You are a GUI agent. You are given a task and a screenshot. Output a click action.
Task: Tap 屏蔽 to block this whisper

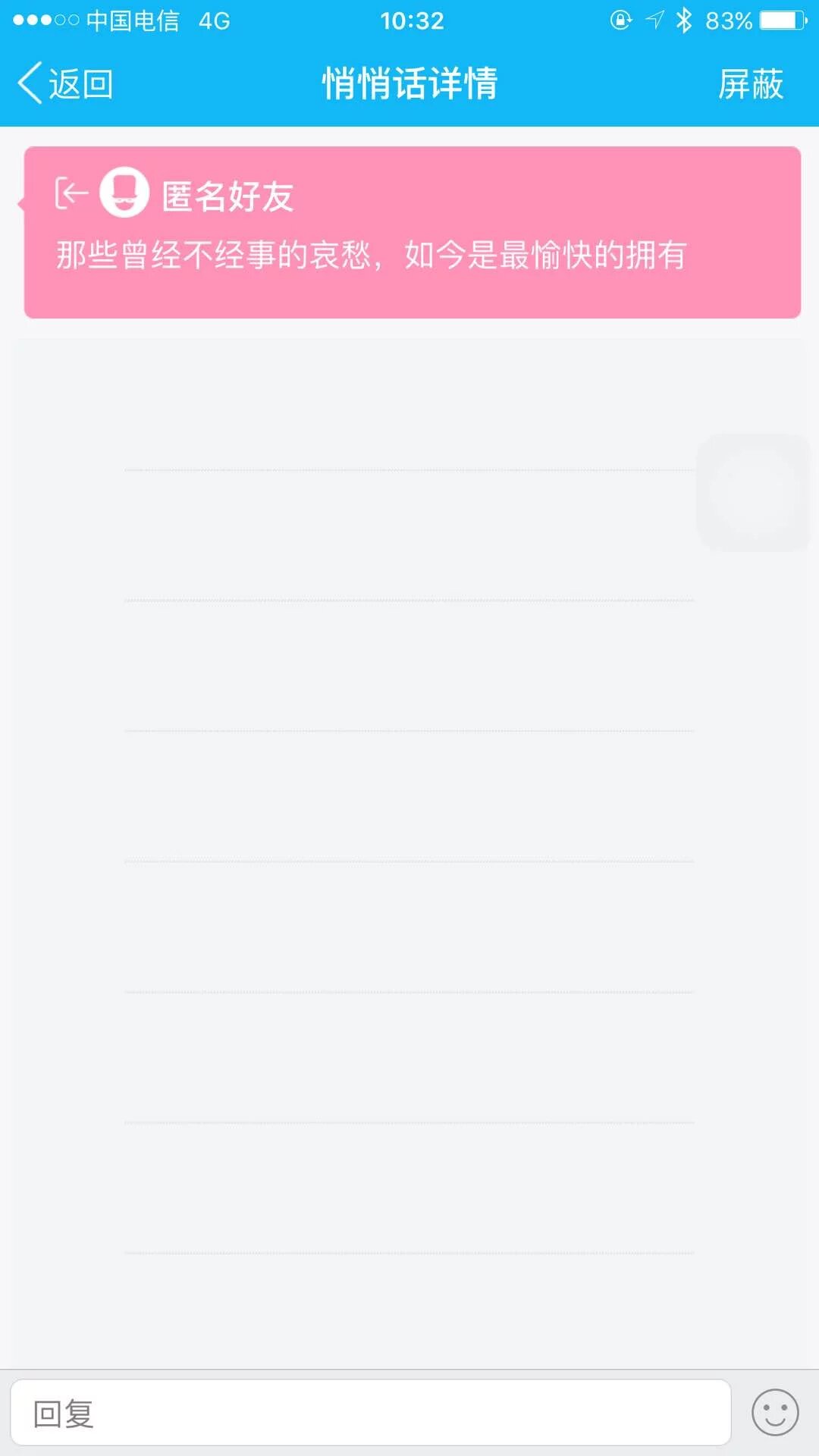tap(750, 83)
